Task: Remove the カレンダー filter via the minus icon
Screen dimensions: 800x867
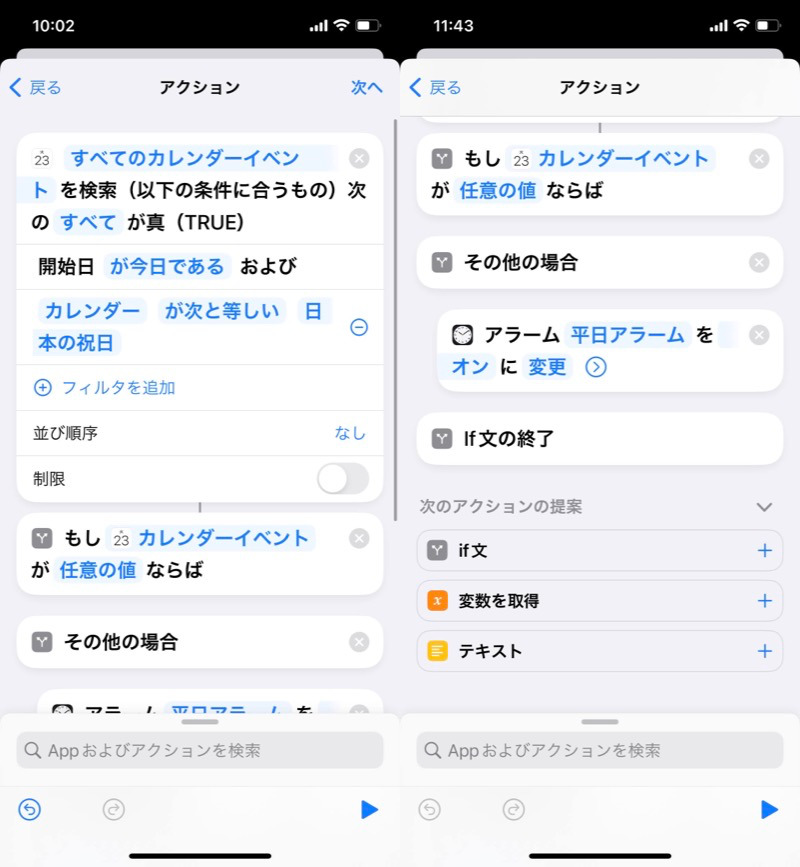Action: click(x=359, y=327)
